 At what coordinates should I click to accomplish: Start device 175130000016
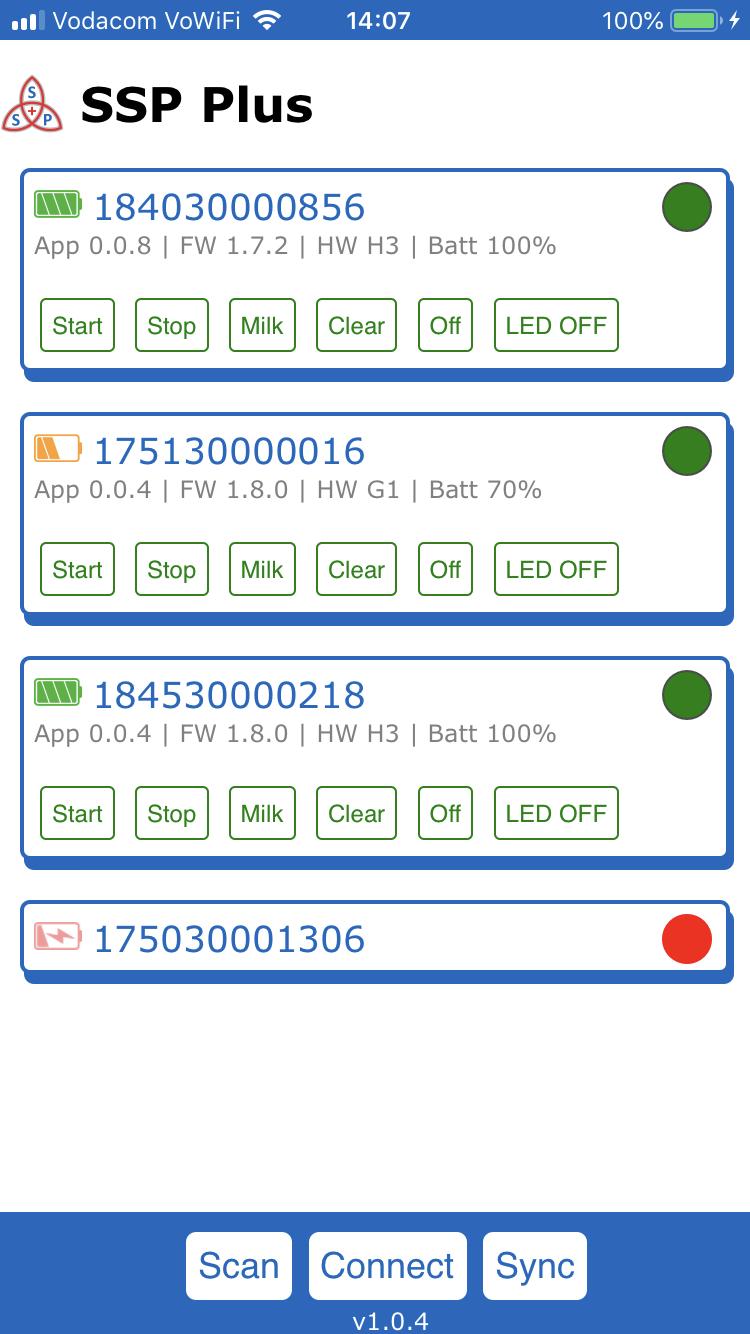pos(77,569)
